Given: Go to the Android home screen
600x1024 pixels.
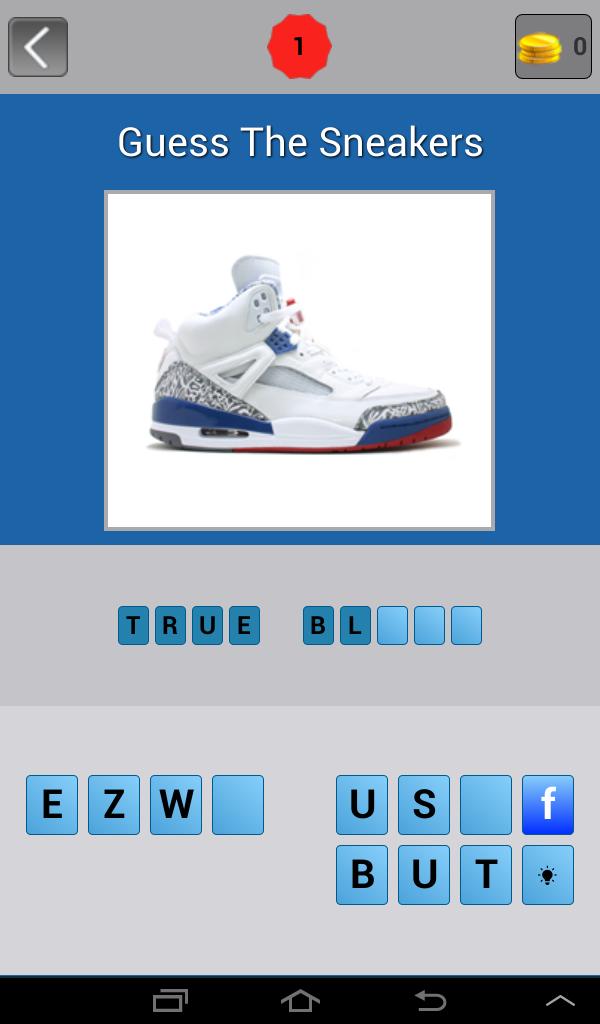Looking at the screenshot, I should 300,1000.
